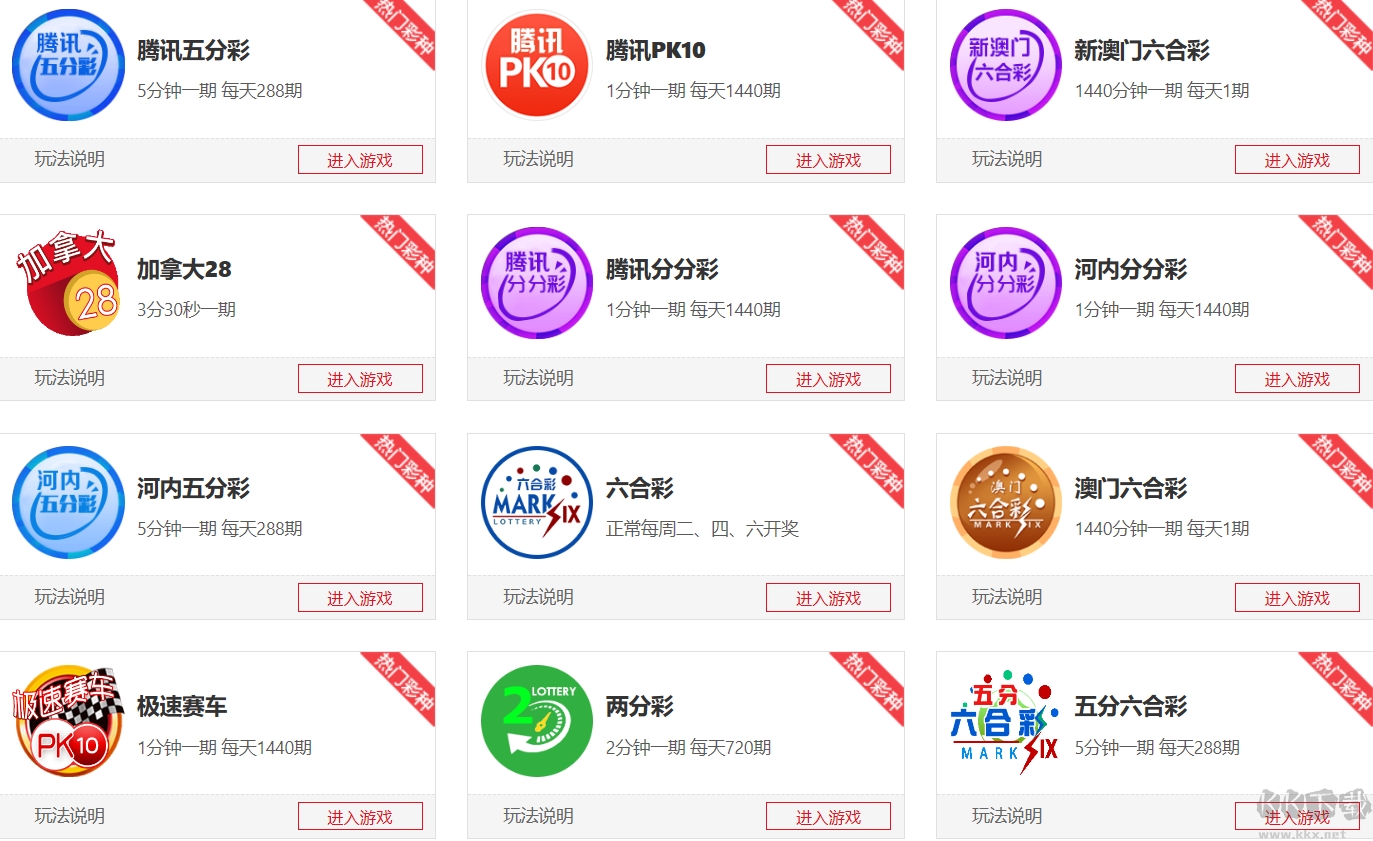1373x841 pixels.
Task: Enter the 河内分分彩 game
Action: [x=1297, y=379]
